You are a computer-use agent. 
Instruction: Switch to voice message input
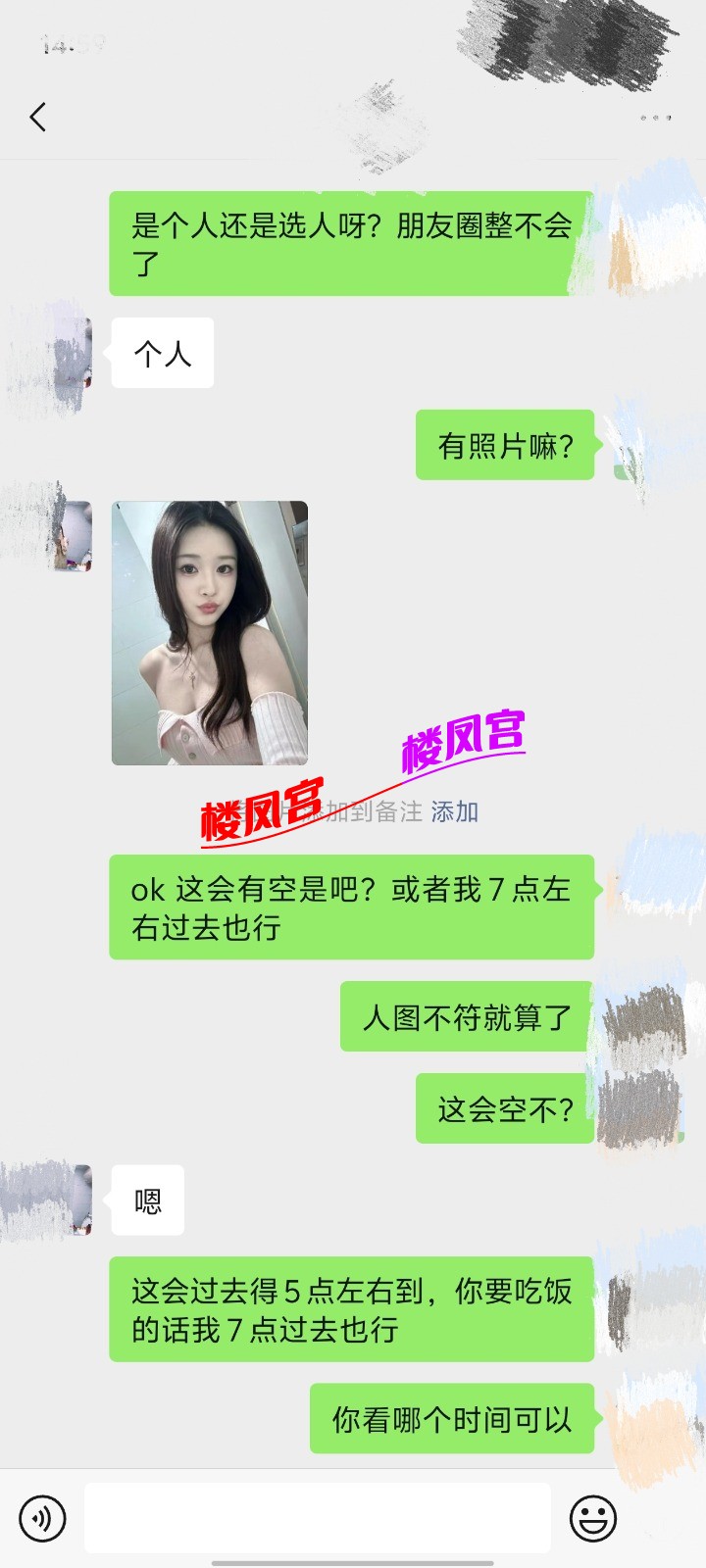point(42,1518)
